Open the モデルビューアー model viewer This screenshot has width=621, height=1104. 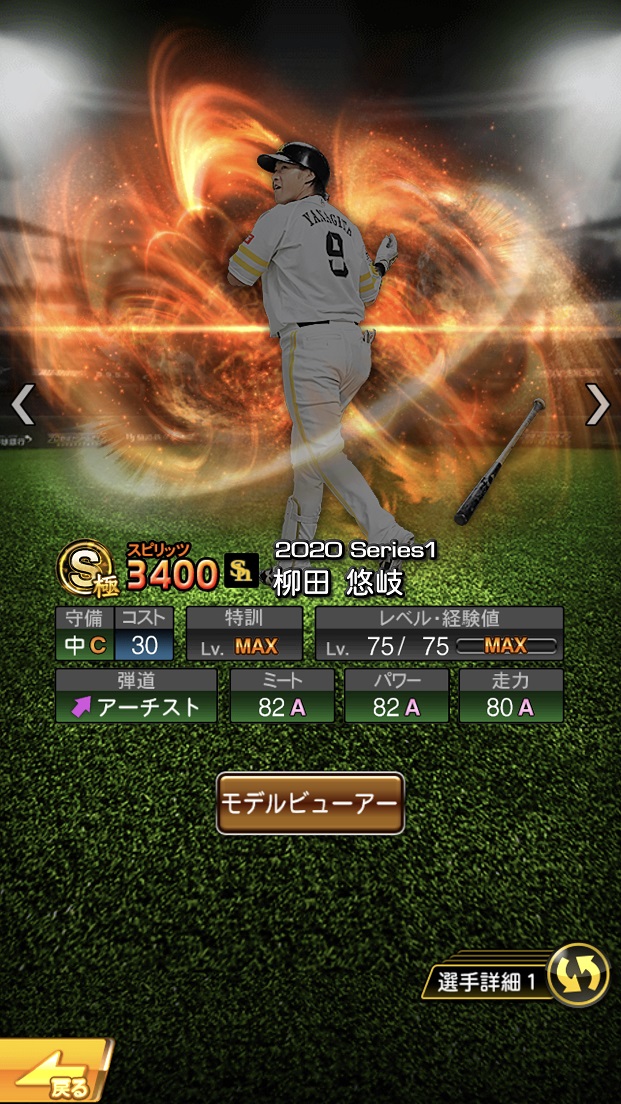310,803
